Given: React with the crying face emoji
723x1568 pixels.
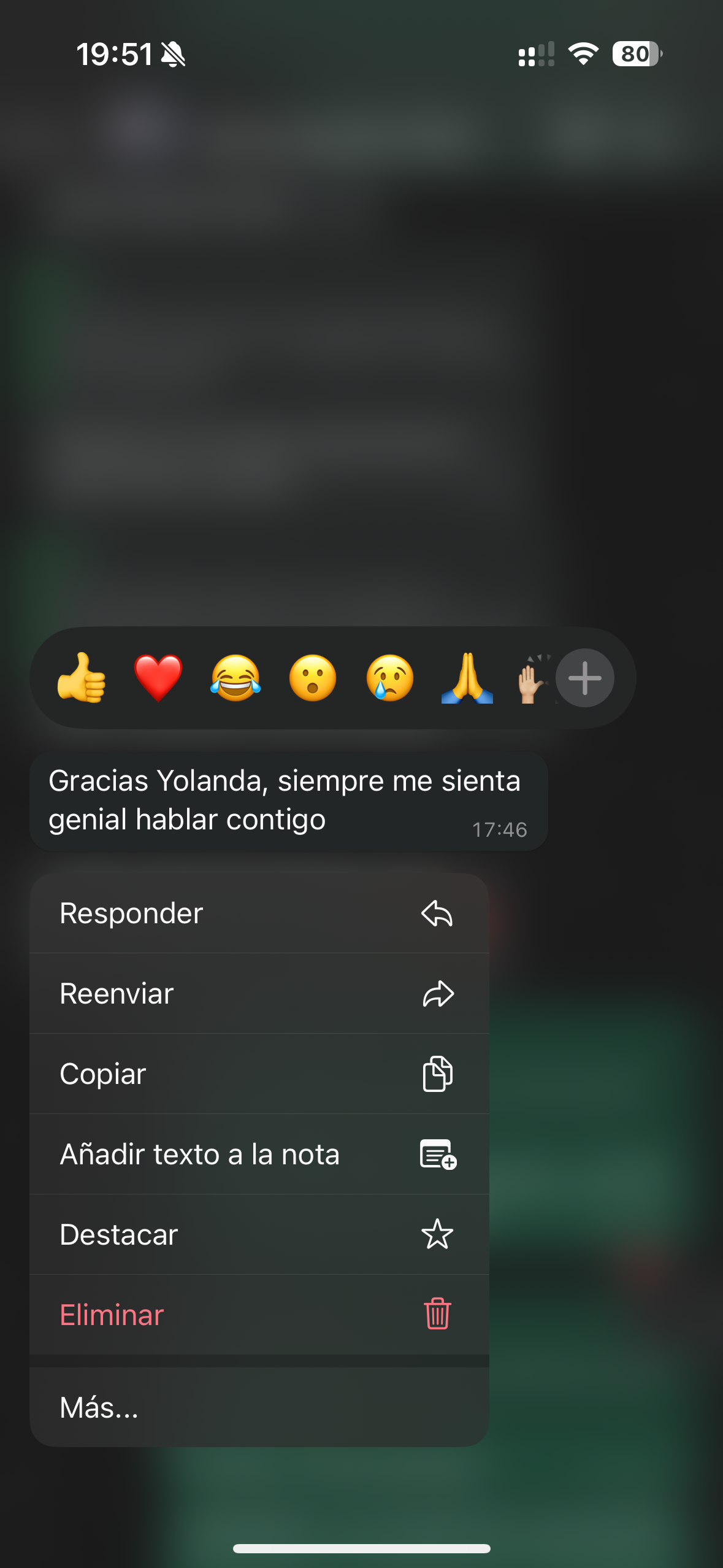Looking at the screenshot, I should pos(390,678).
